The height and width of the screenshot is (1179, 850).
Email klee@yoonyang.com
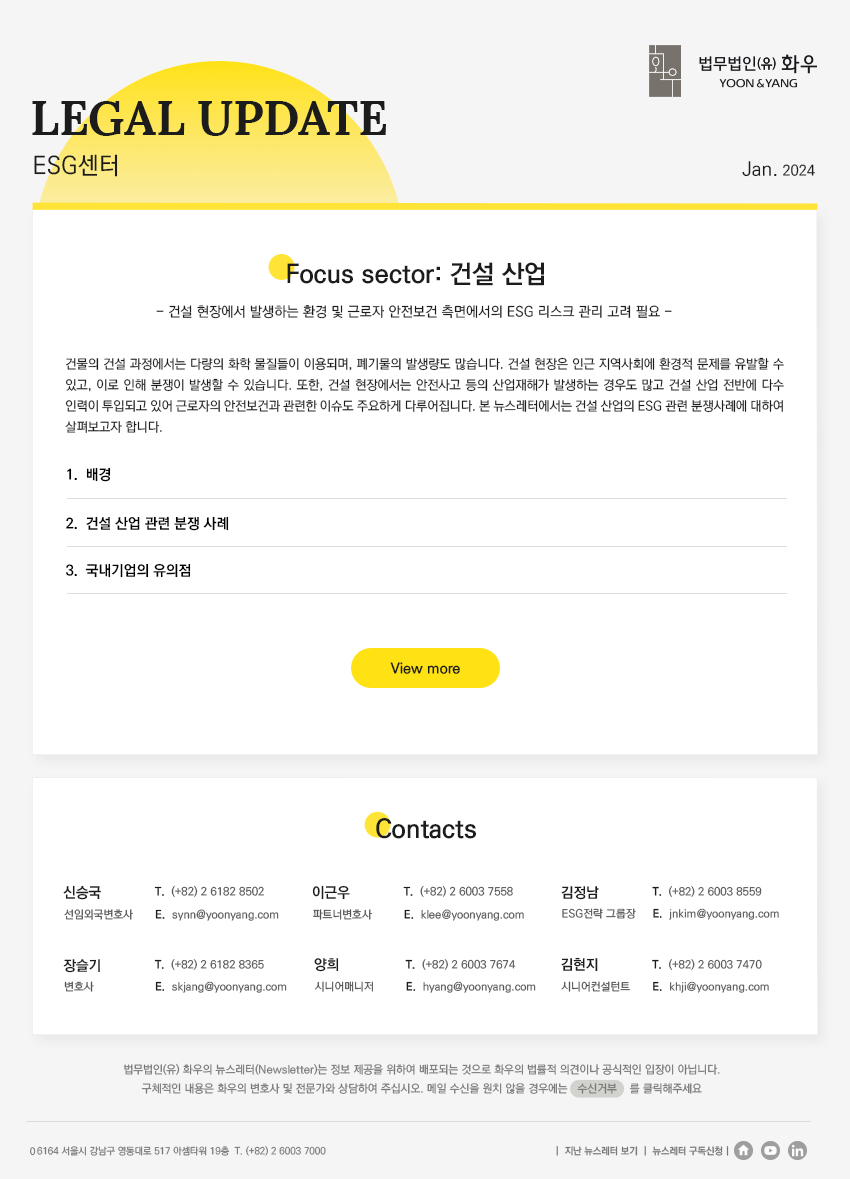click(472, 914)
